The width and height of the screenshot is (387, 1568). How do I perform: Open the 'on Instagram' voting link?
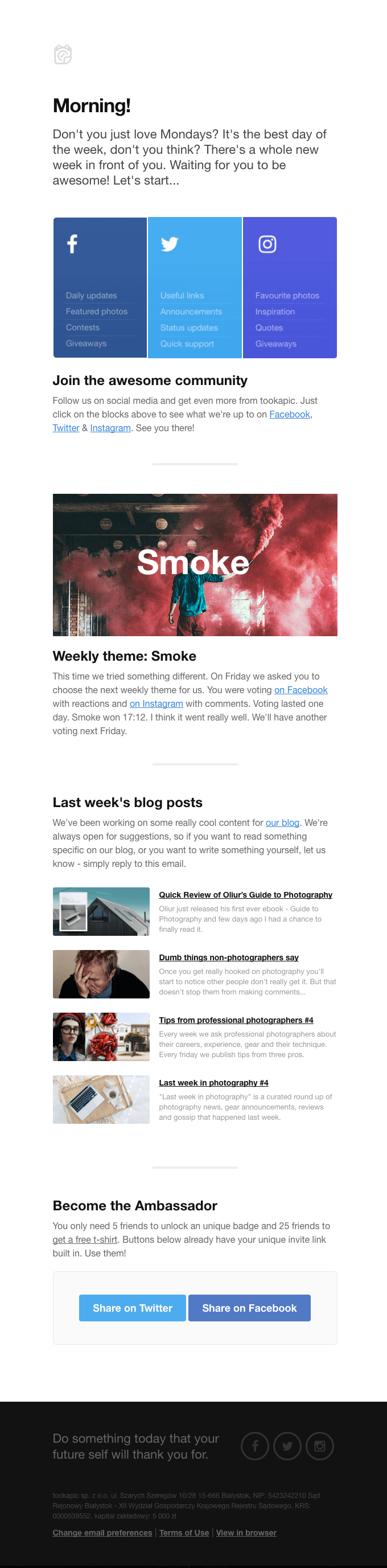pos(156,703)
